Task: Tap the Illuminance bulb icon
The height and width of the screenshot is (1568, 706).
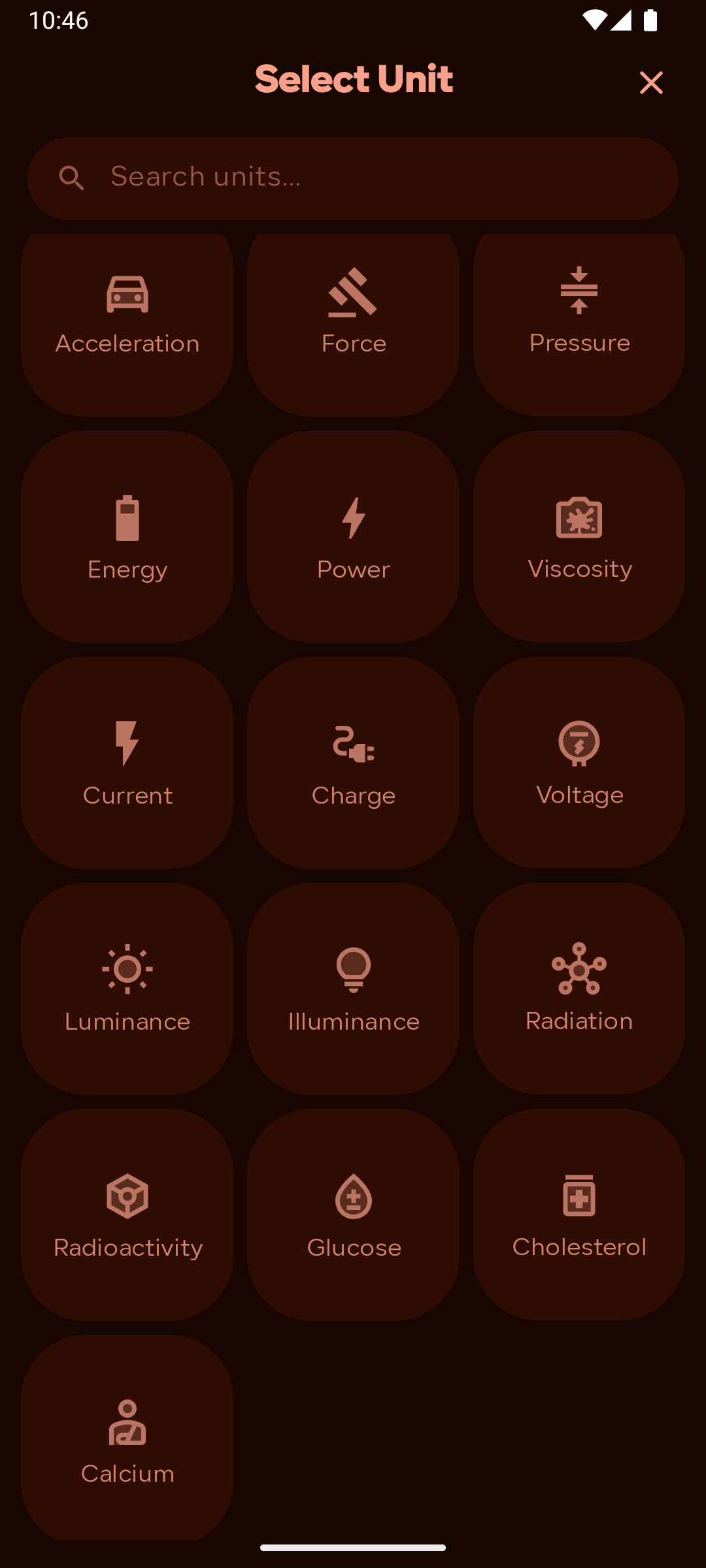Action: (x=353, y=972)
